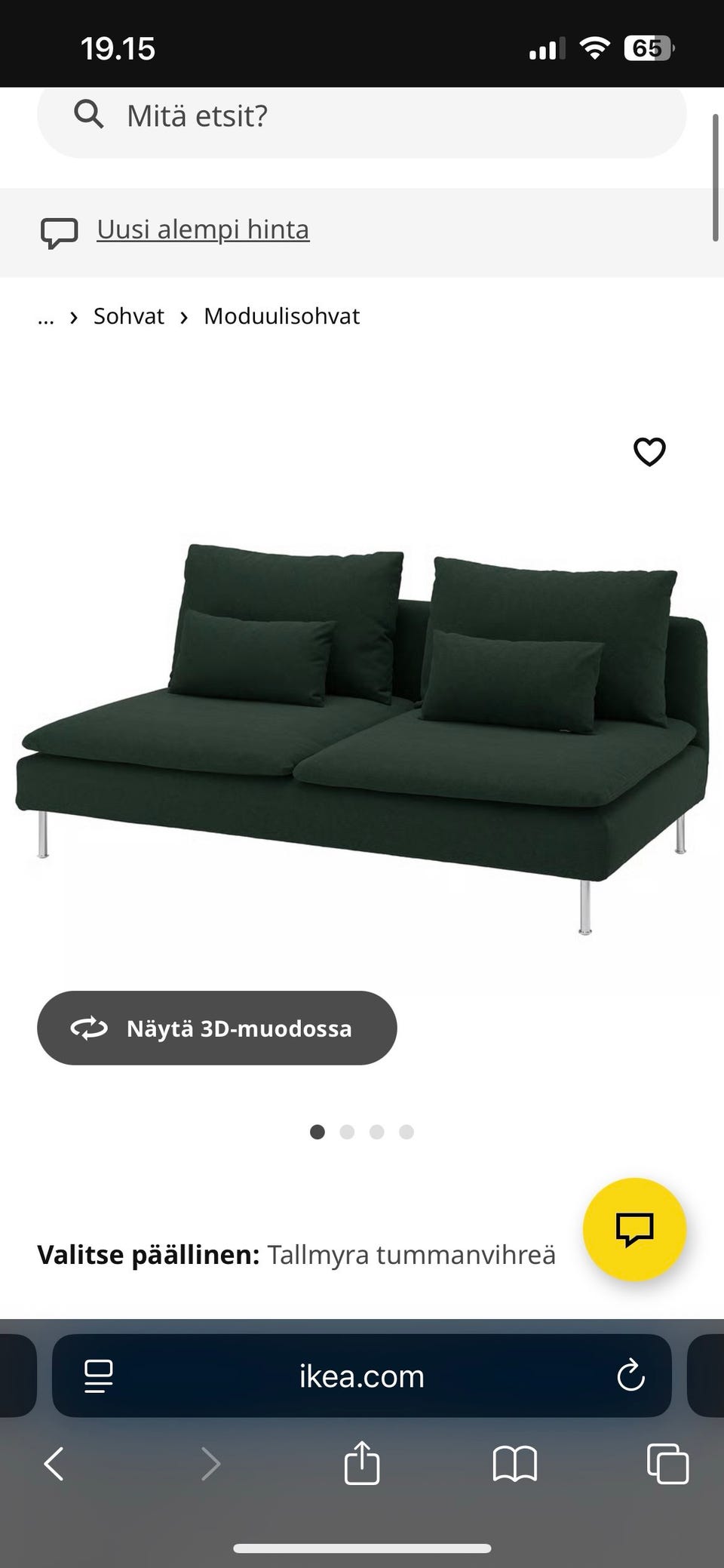724x1568 pixels.
Task: Show all open browser tabs
Action: [667, 1464]
